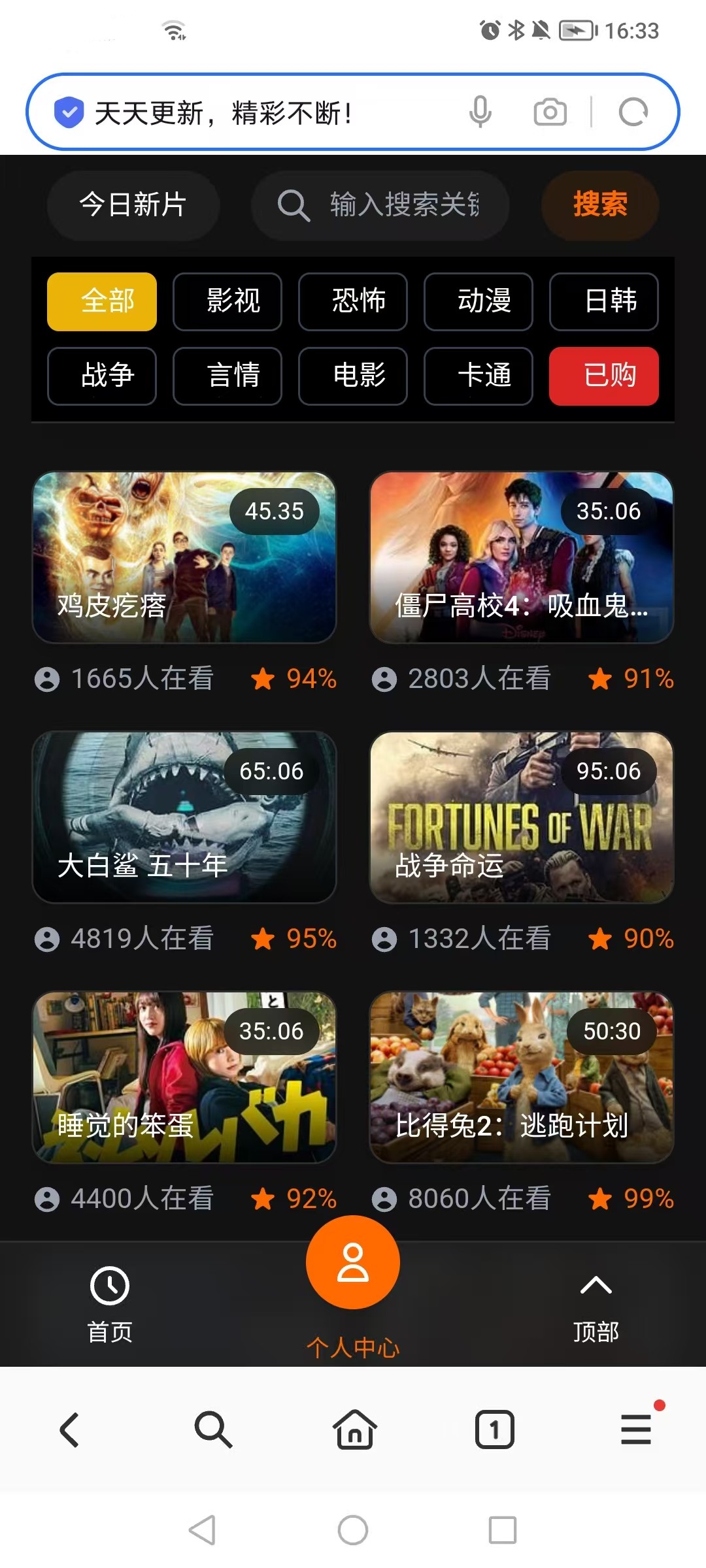The image size is (706, 1568).
Task: Open the 战争命运 movie card
Action: pos(522,817)
